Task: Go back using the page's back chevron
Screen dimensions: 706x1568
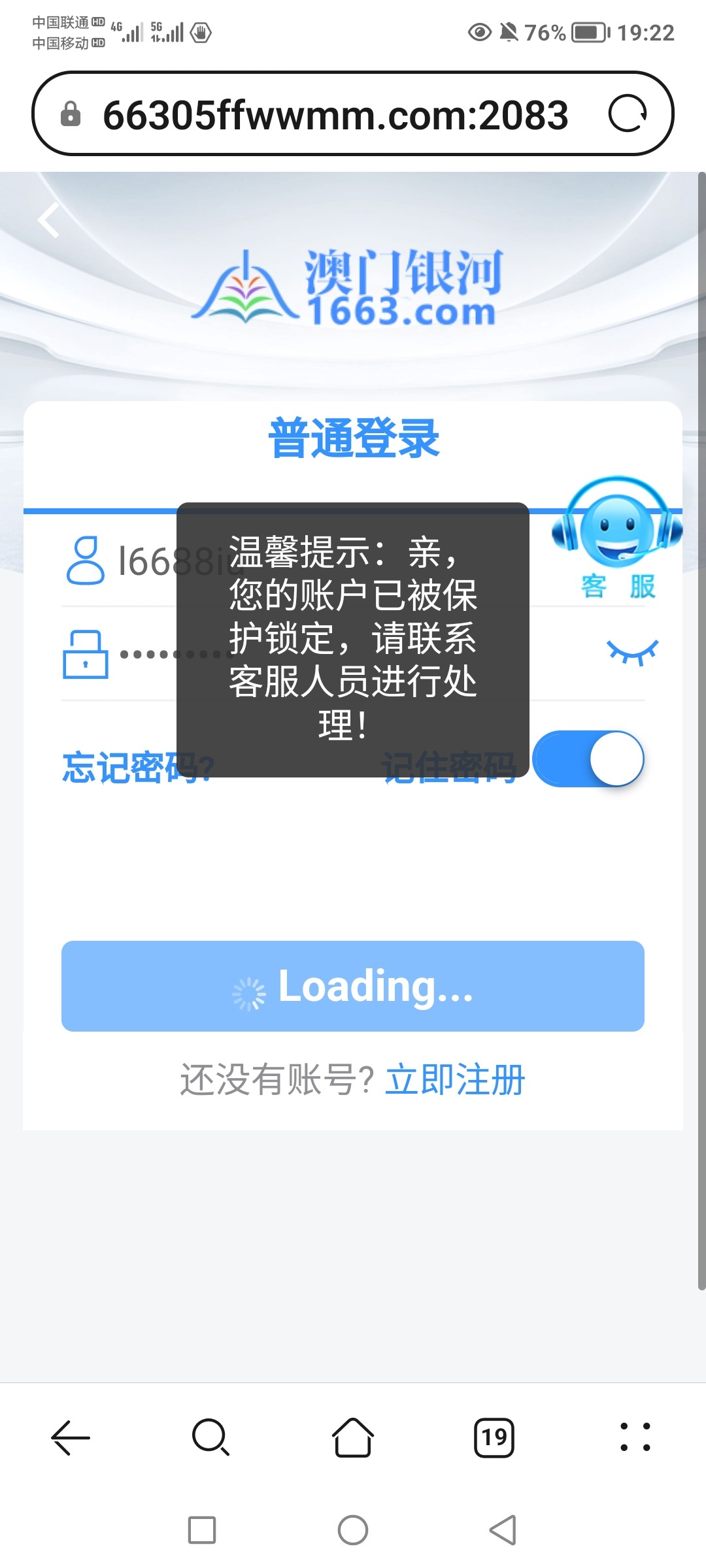Action: point(50,220)
